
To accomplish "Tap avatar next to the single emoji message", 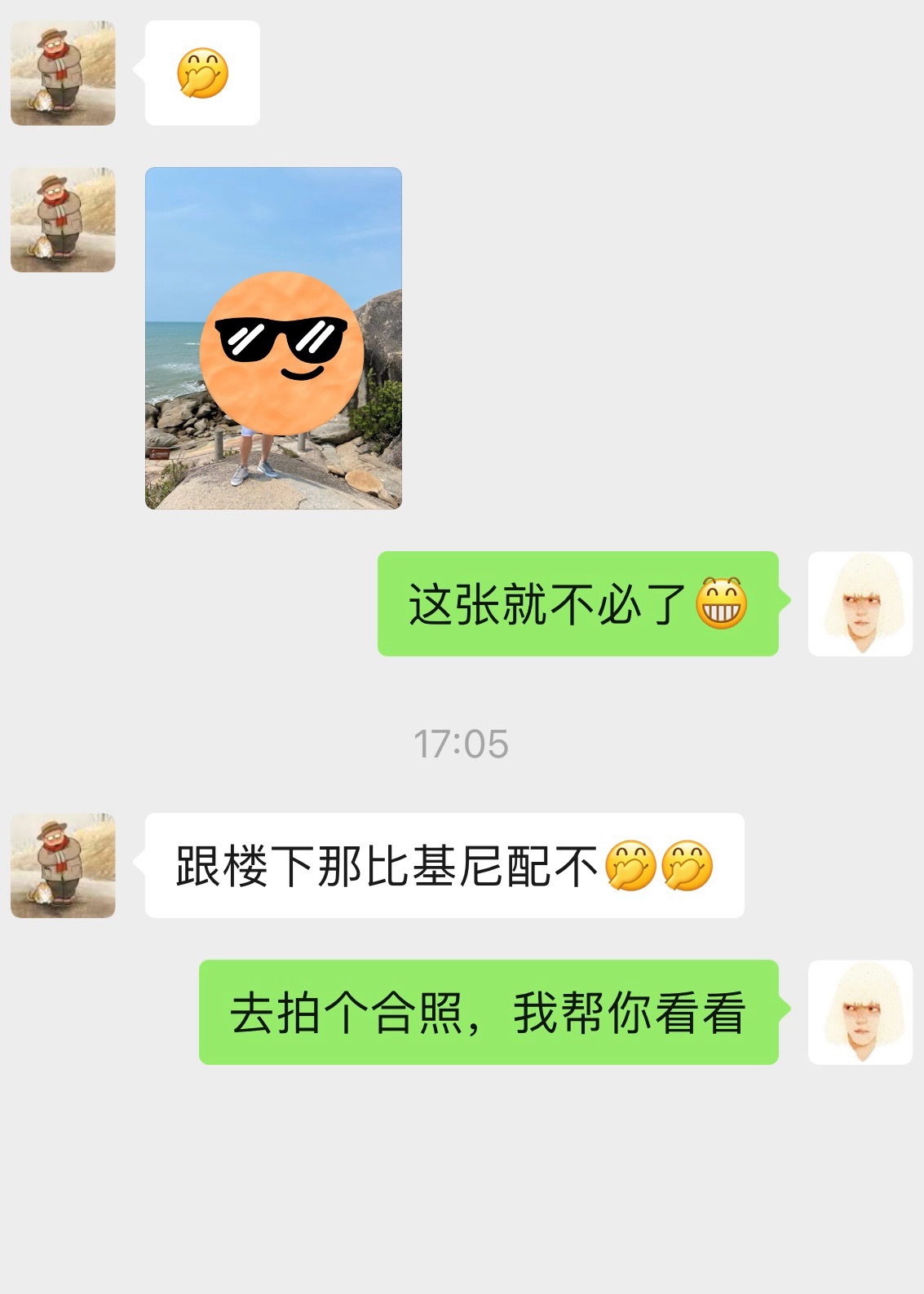I will tap(63, 73).
